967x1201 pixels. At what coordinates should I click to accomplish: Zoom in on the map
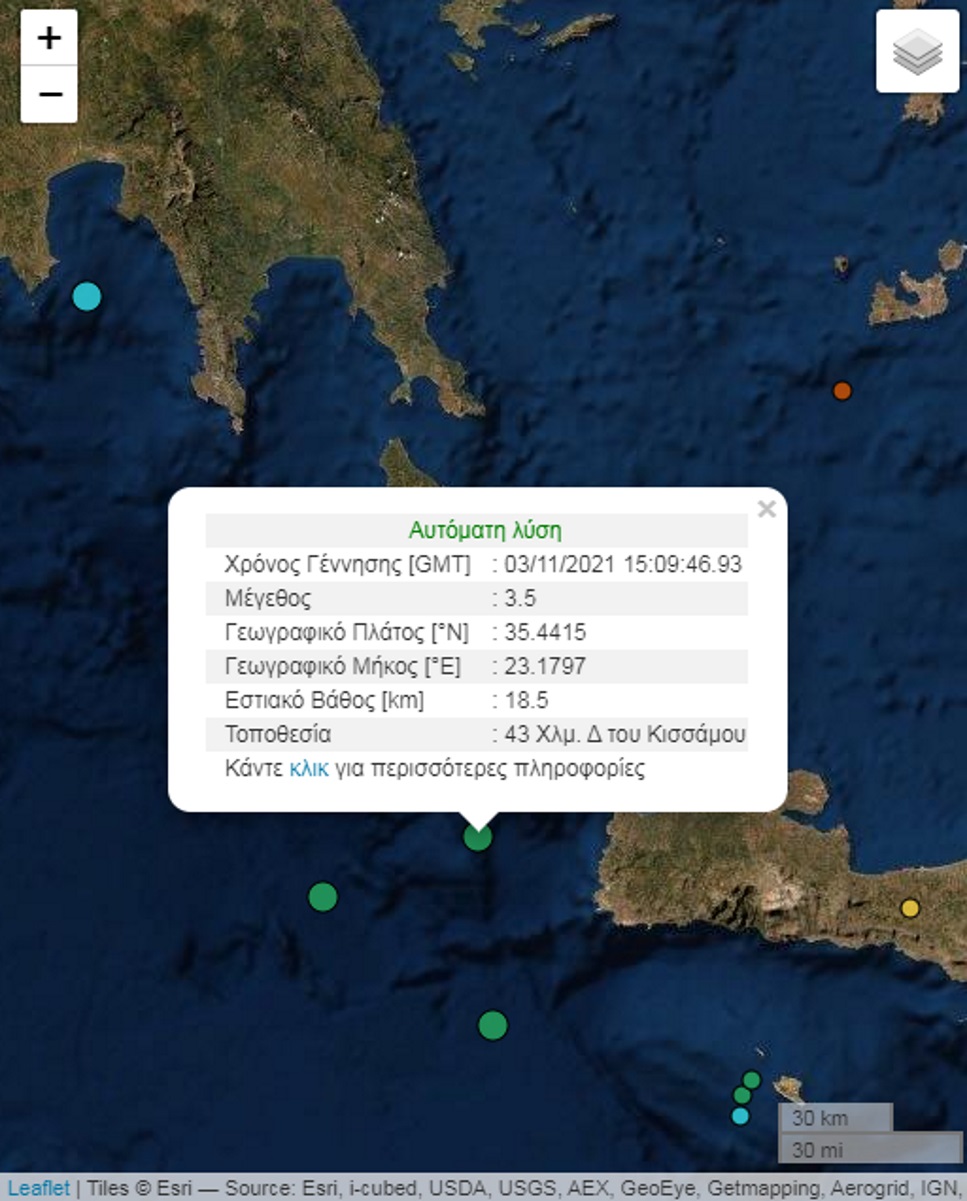(x=49, y=39)
